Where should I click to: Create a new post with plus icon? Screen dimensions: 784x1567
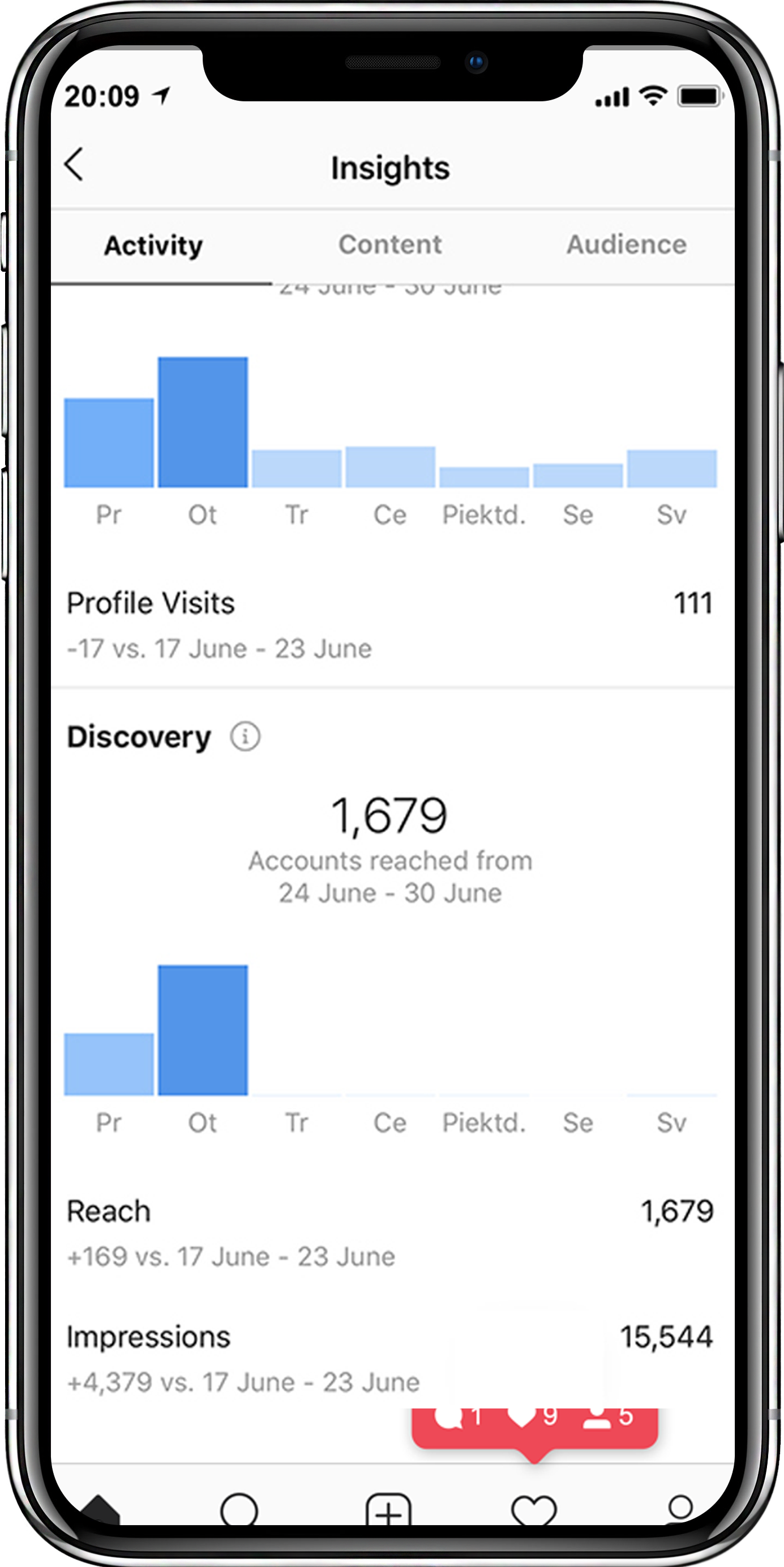coord(389,1510)
